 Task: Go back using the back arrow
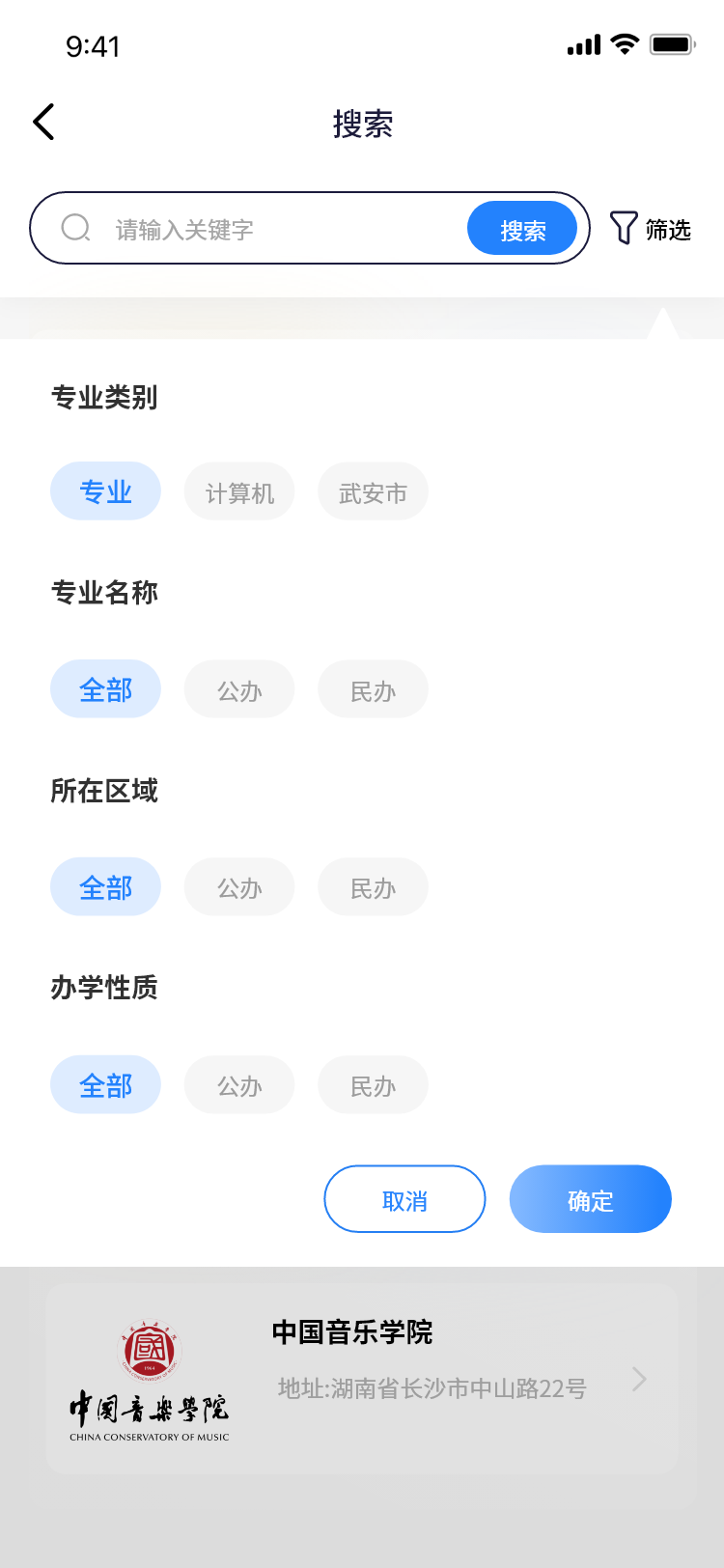(43, 123)
